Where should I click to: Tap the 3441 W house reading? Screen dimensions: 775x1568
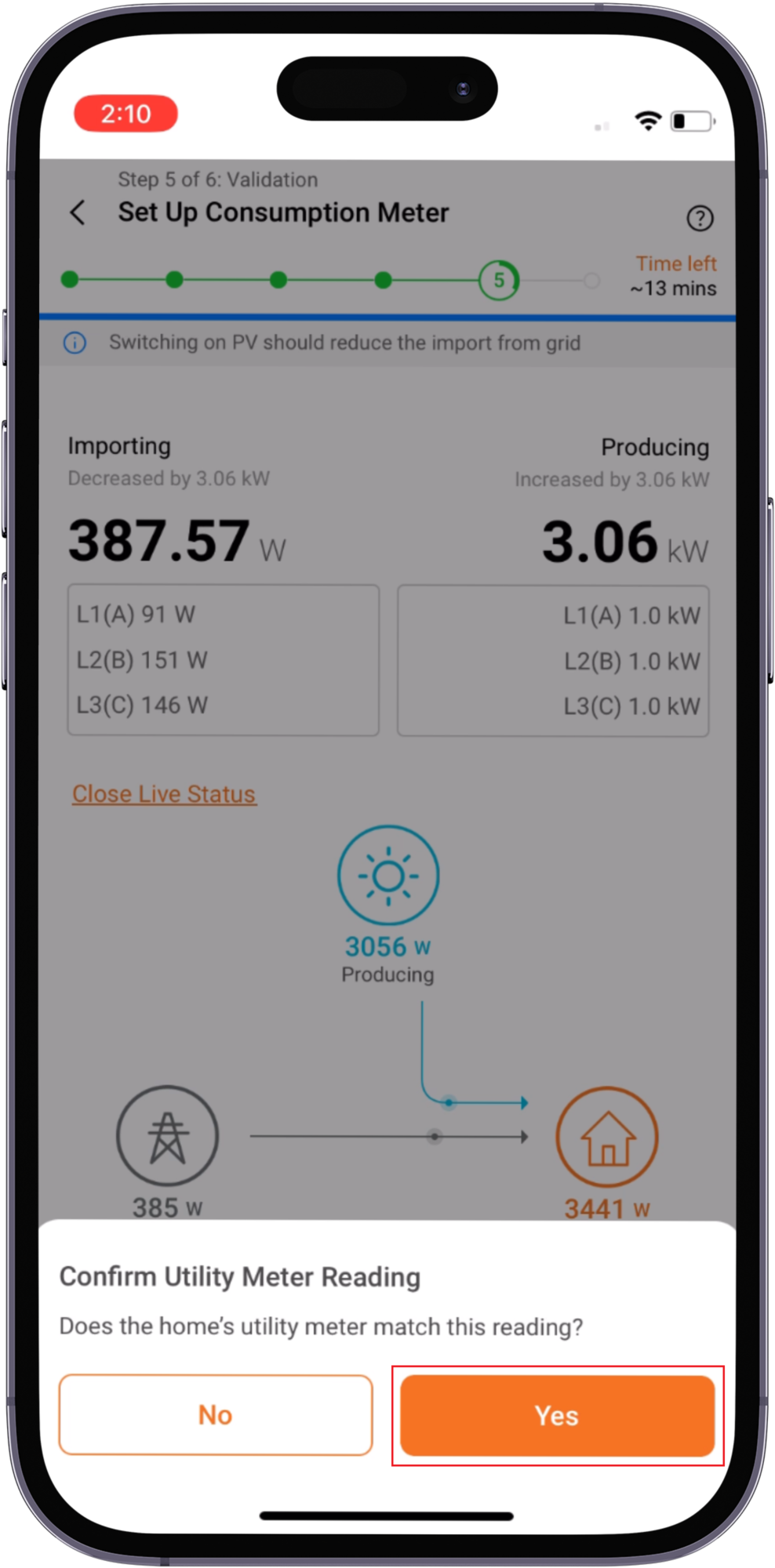(x=606, y=1208)
